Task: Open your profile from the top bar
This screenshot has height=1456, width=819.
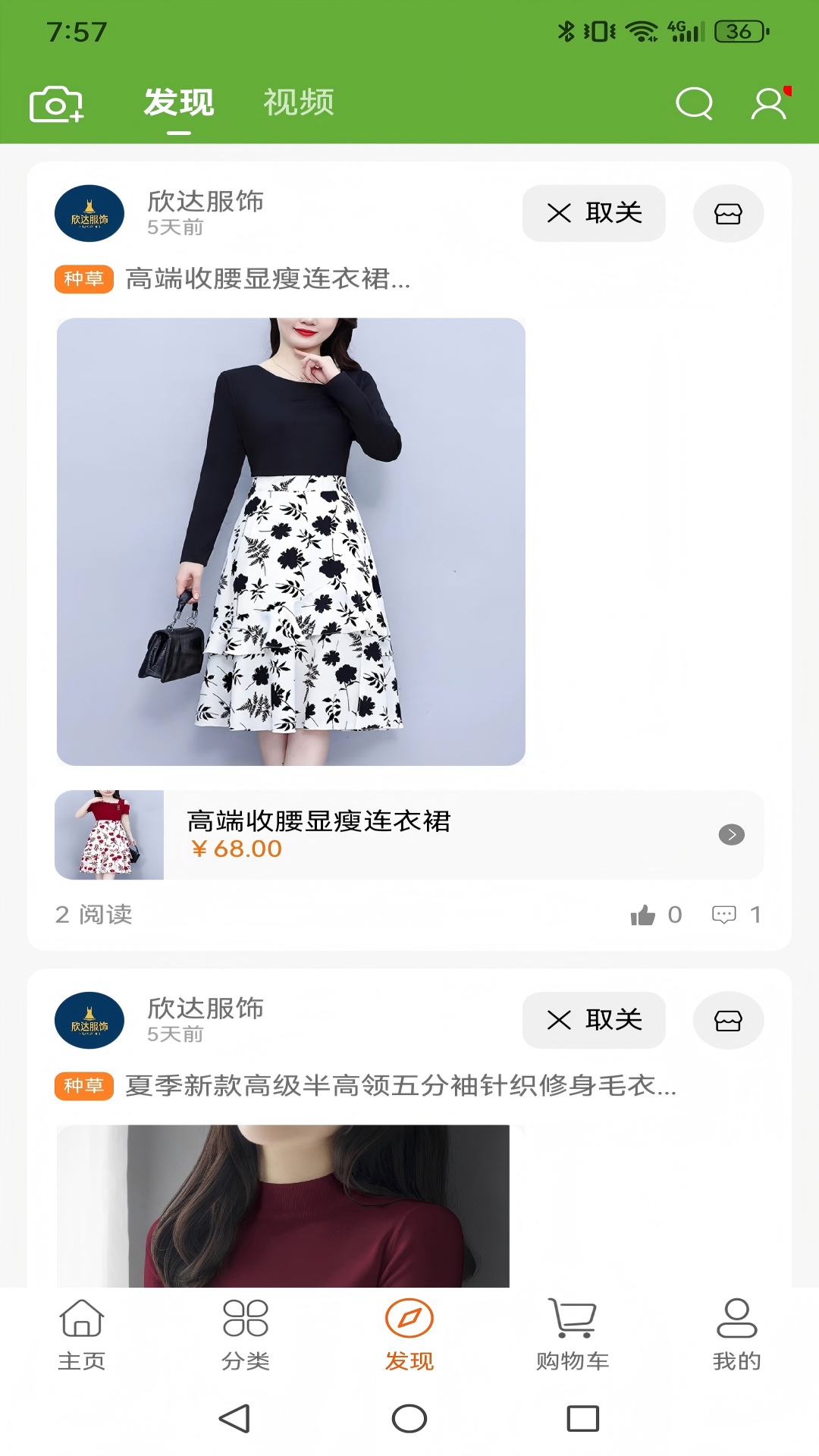Action: pos(768,105)
